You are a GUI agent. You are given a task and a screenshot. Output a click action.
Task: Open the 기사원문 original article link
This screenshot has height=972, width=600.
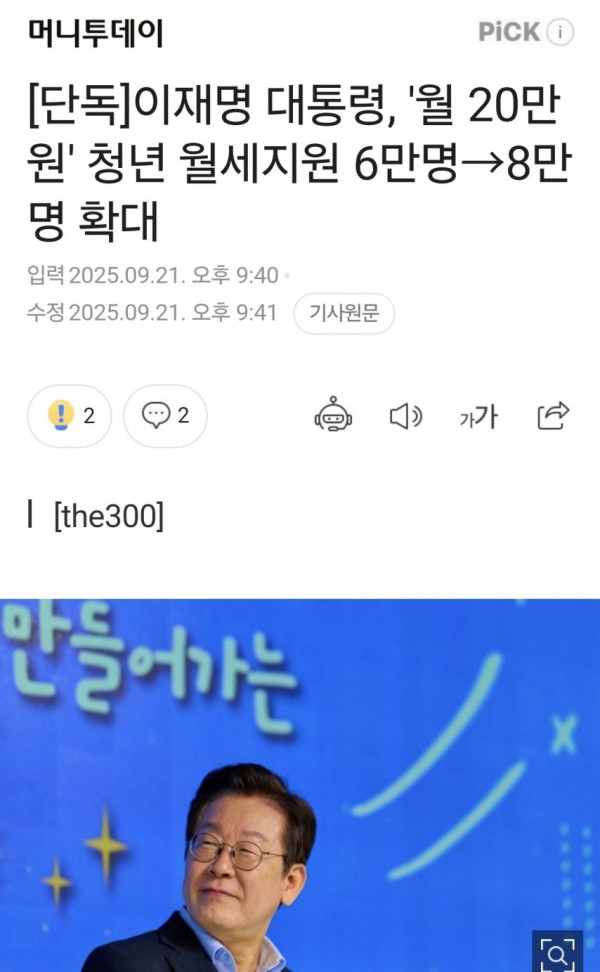344,313
